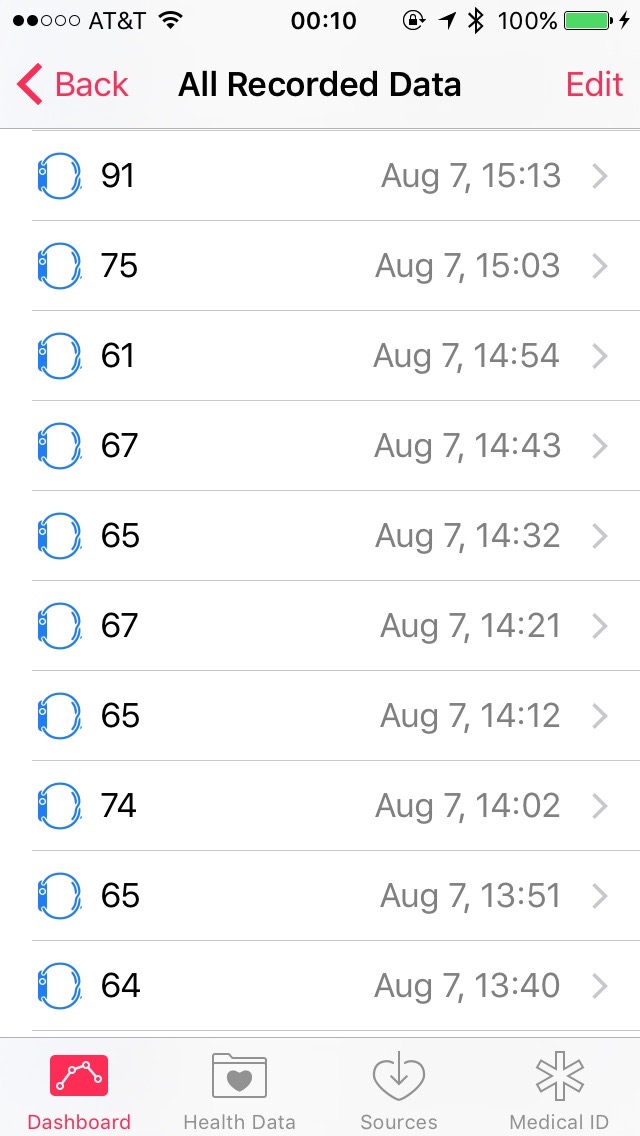Open the 64 reading from Aug 7, 13:40
The image size is (640, 1136).
(x=320, y=986)
